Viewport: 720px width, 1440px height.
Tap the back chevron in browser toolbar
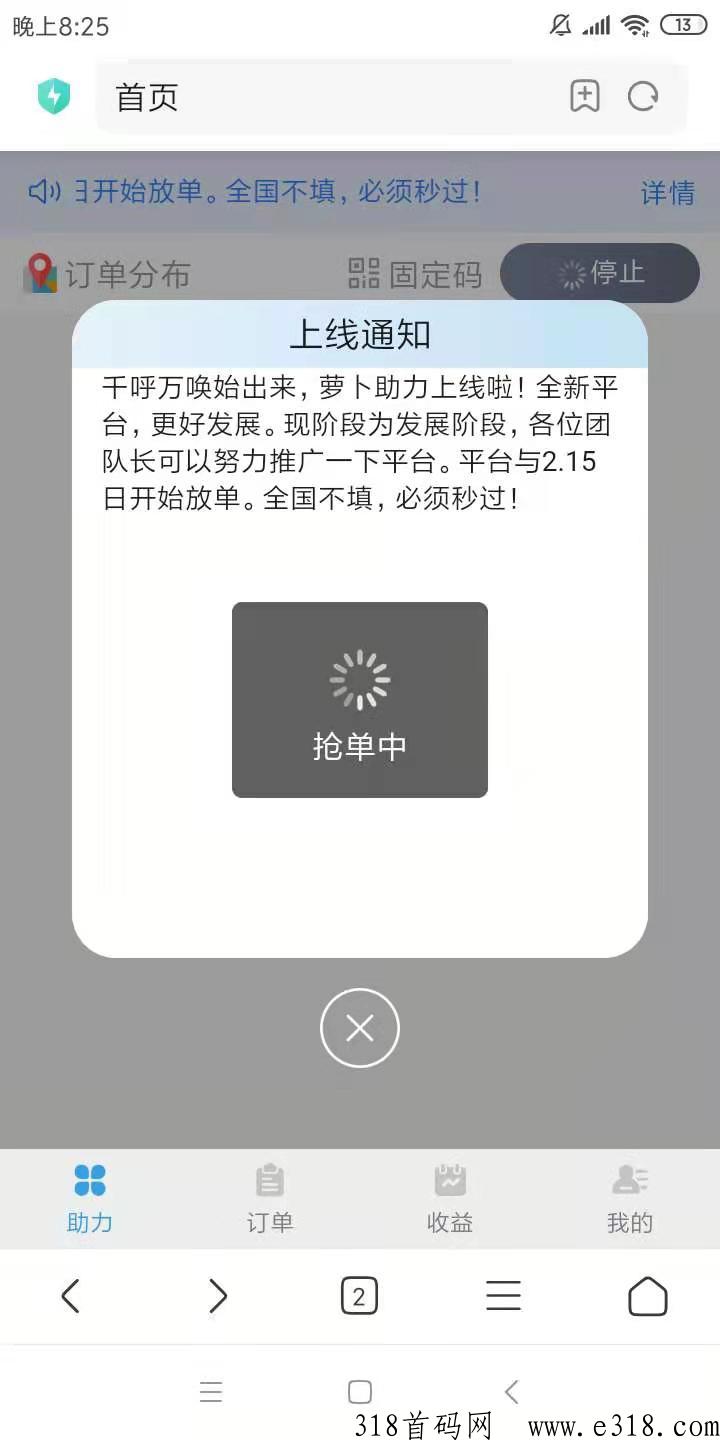pos(71,1295)
